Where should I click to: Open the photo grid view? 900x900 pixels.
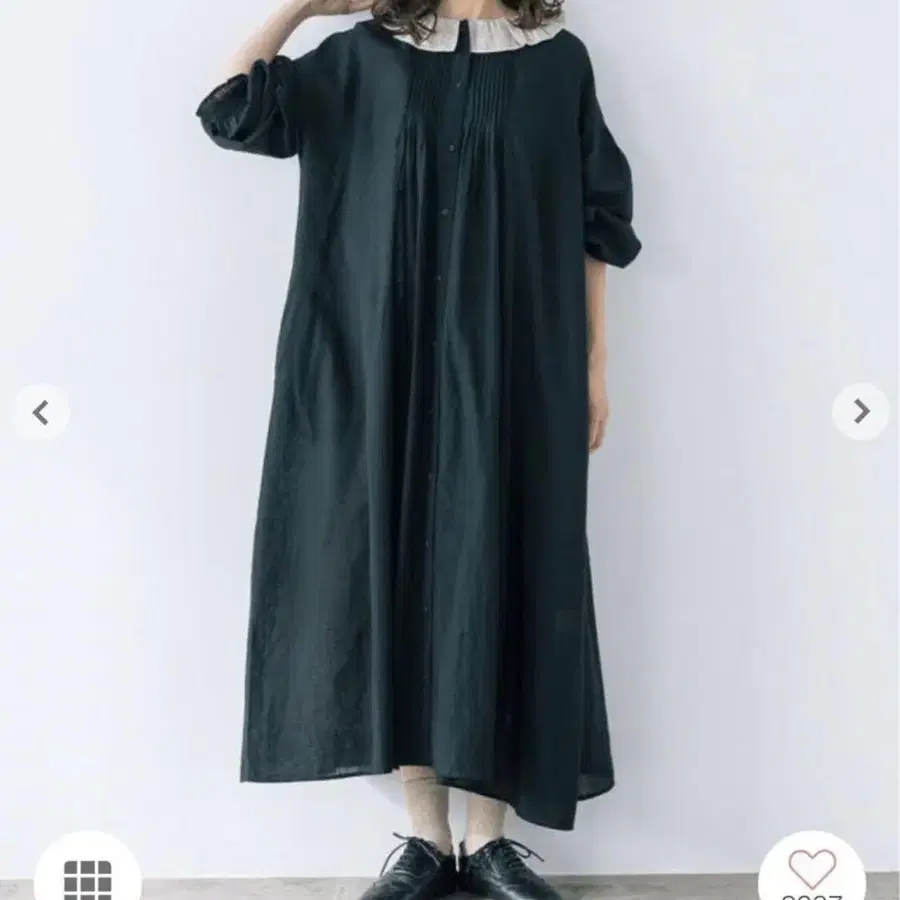[x=87, y=871]
